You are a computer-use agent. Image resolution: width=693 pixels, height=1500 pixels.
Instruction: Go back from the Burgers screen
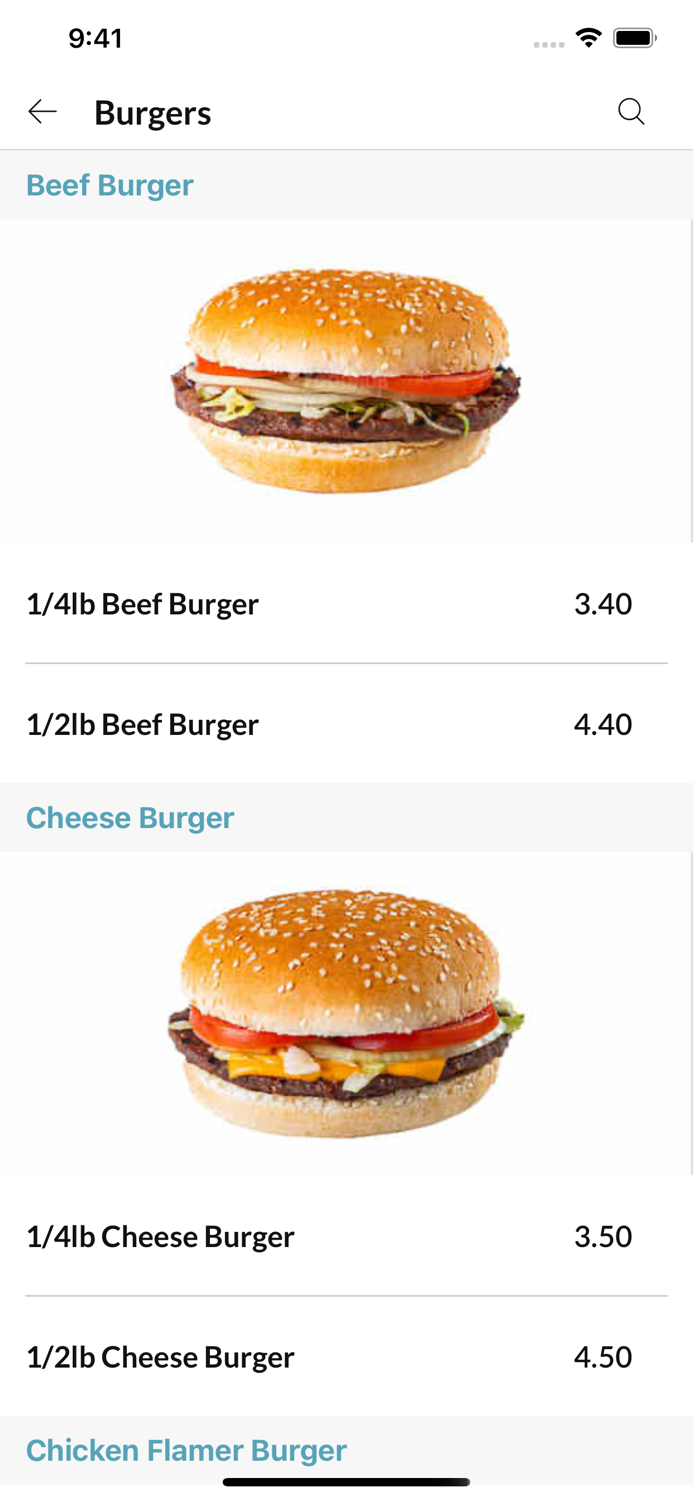pos(43,112)
